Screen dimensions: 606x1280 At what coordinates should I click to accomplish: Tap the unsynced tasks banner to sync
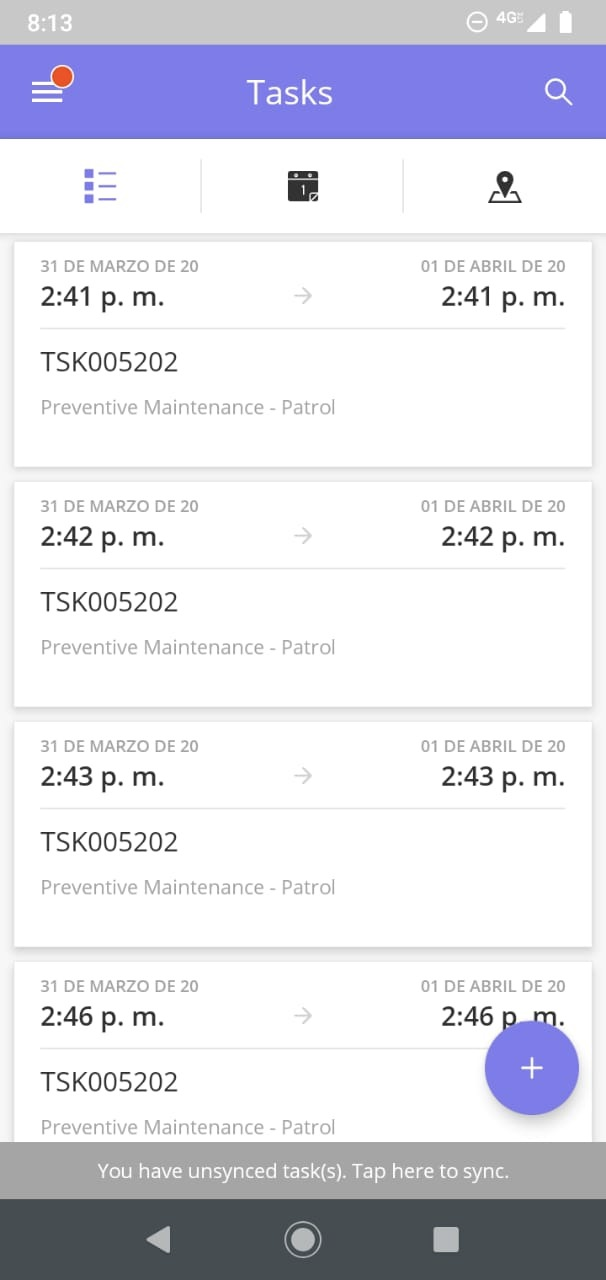[x=303, y=1171]
